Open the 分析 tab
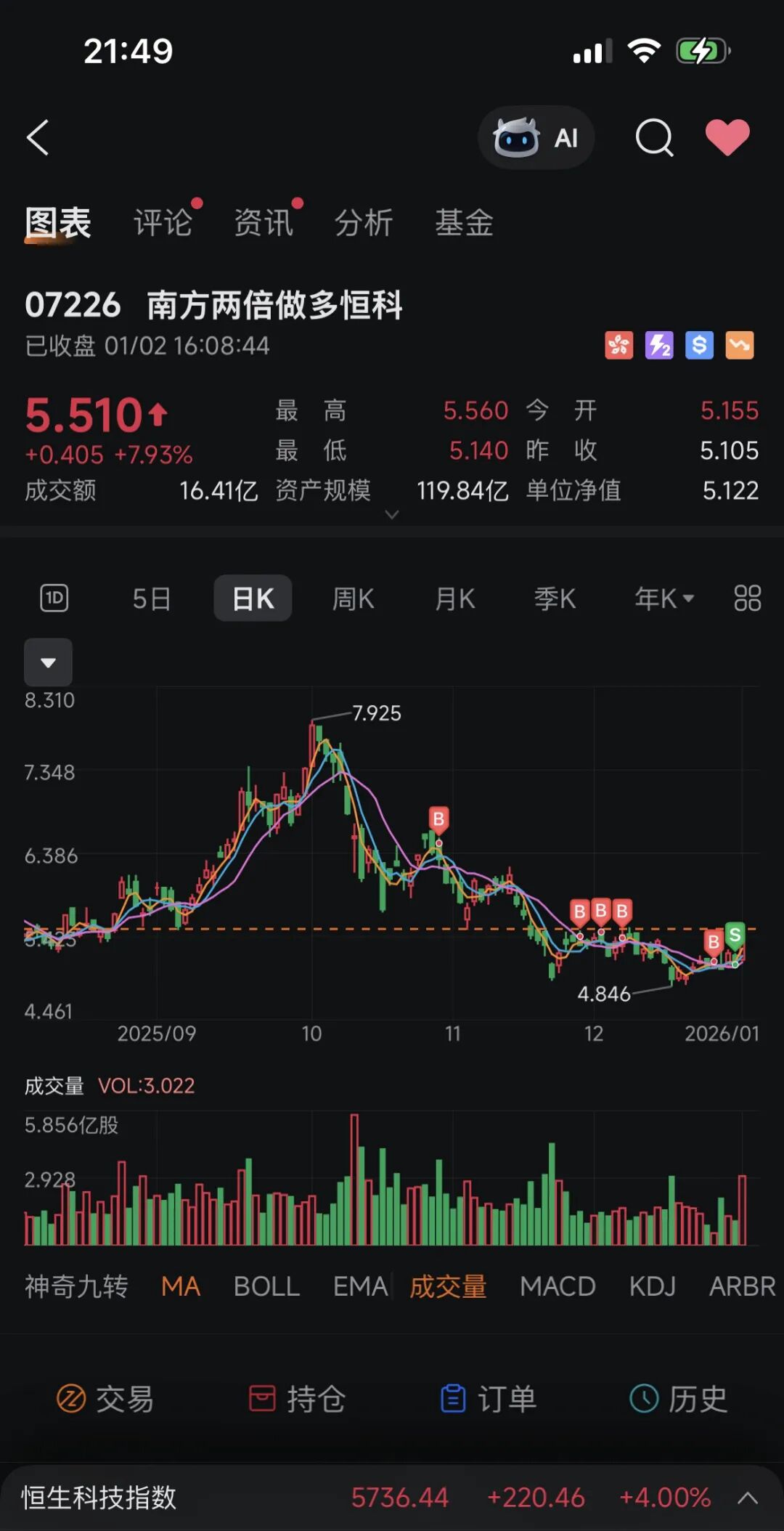The width and height of the screenshot is (784, 1531). click(x=364, y=222)
